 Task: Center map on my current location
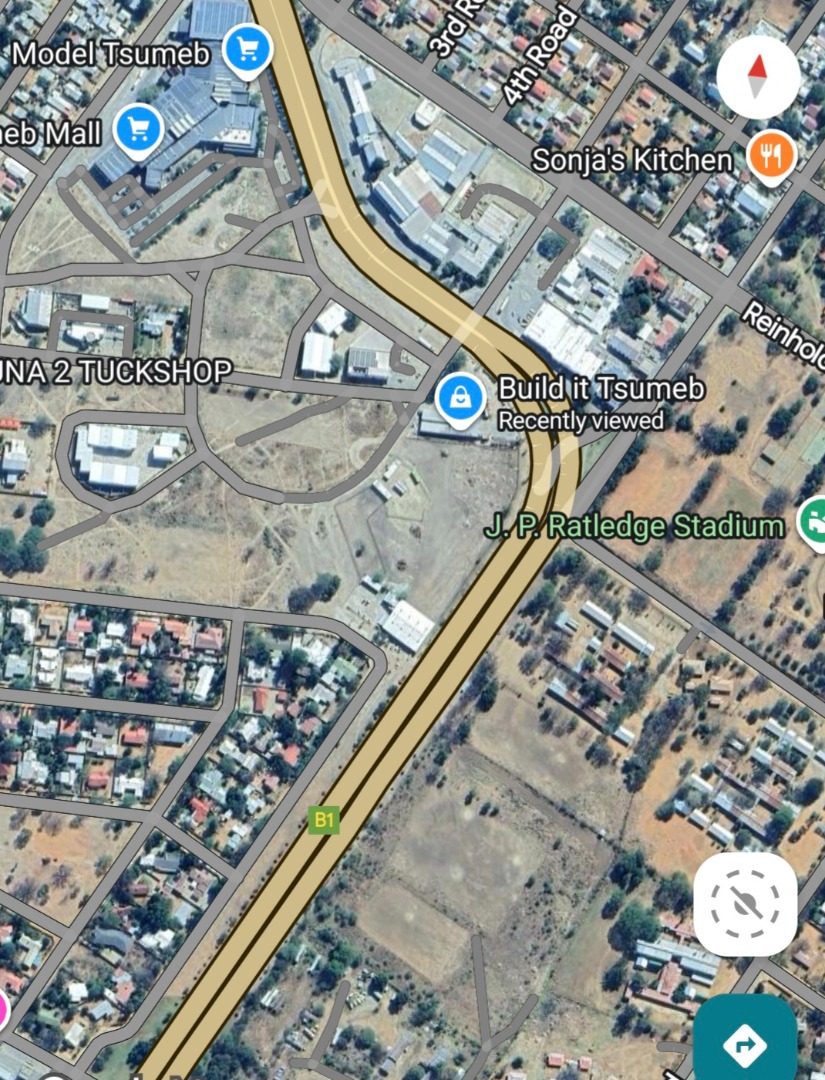pyautogui.click(x=745, y=904)
